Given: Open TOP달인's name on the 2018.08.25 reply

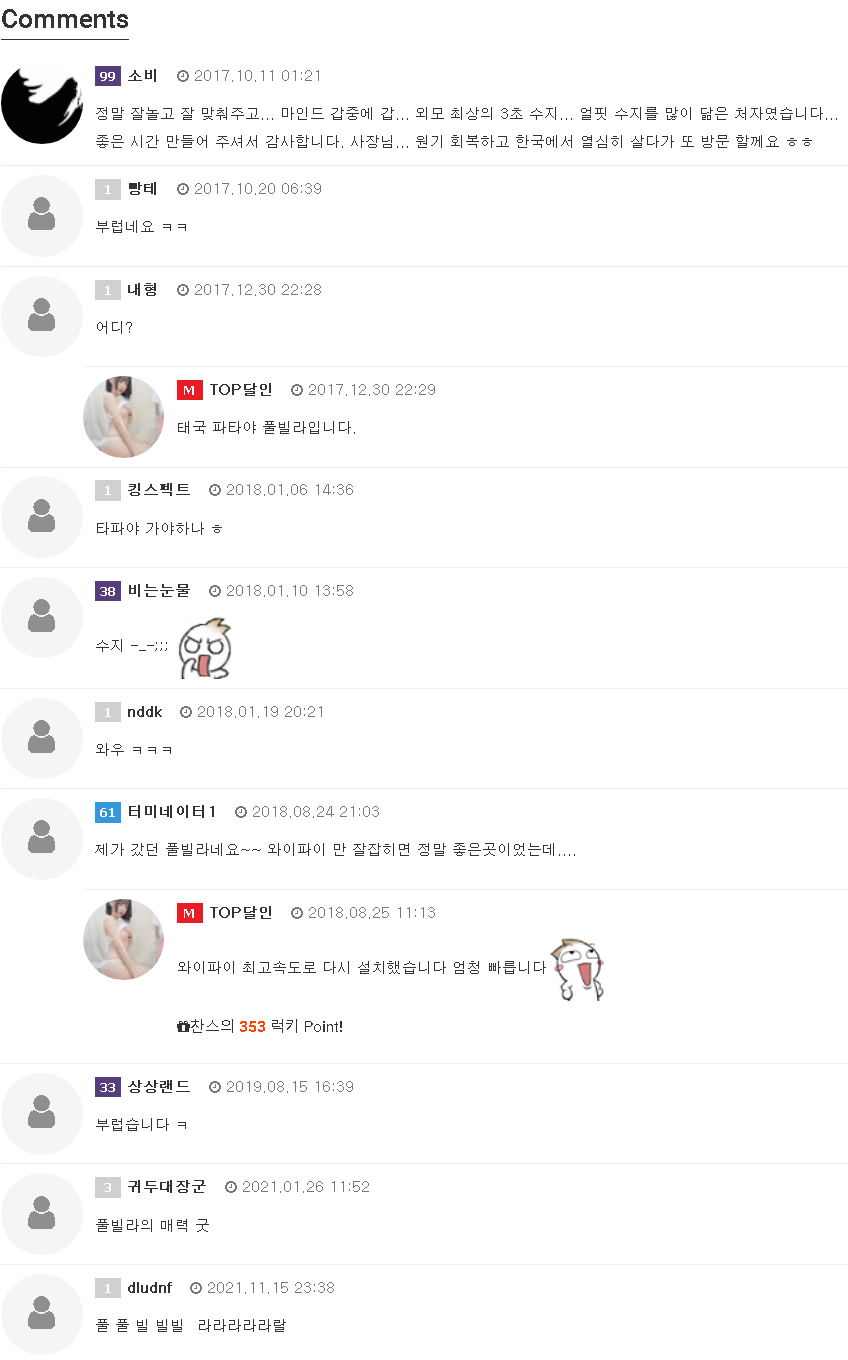Looking at the screenshot, I should click(240, 913).
